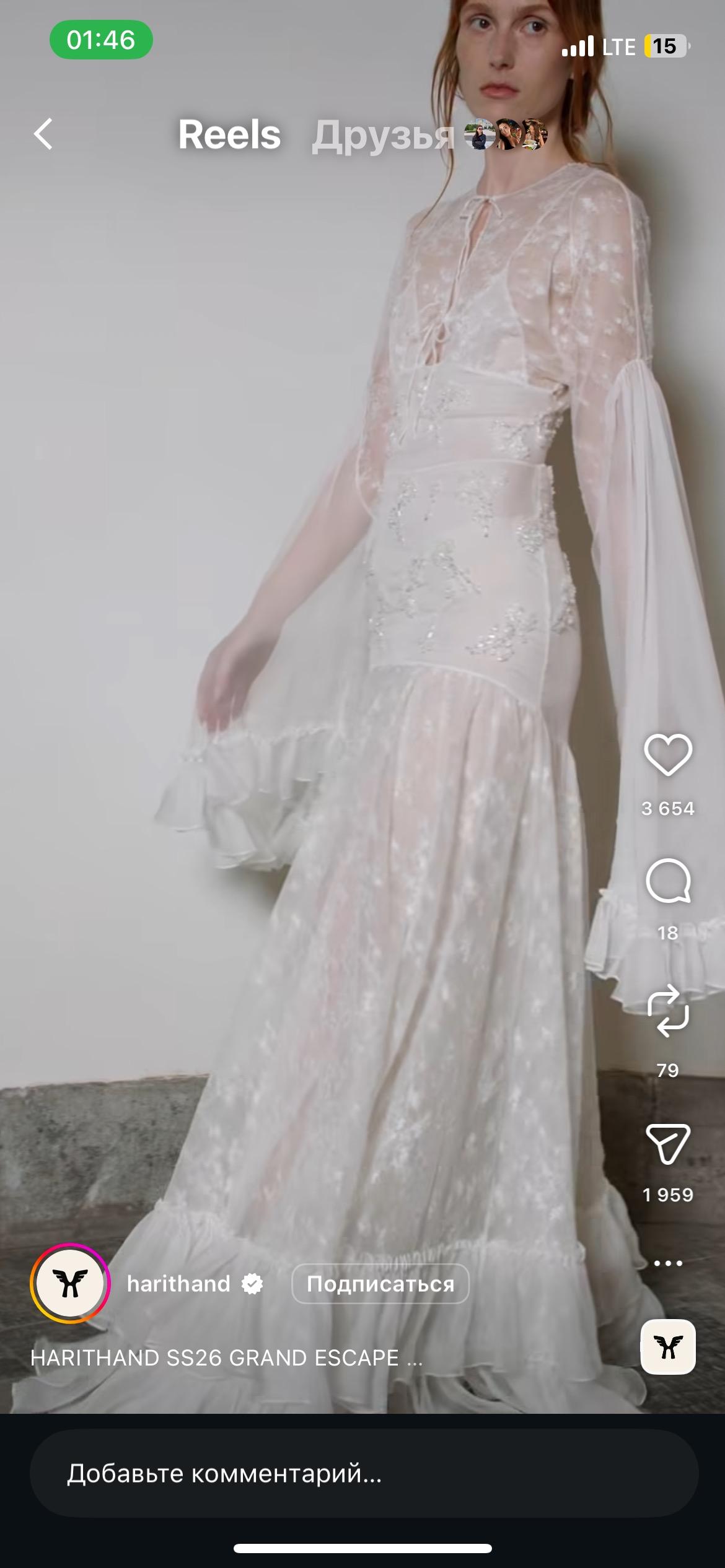Expand the HARITHAND SS26 GRAND ESCAPE caption

[x=226, y=1357]
